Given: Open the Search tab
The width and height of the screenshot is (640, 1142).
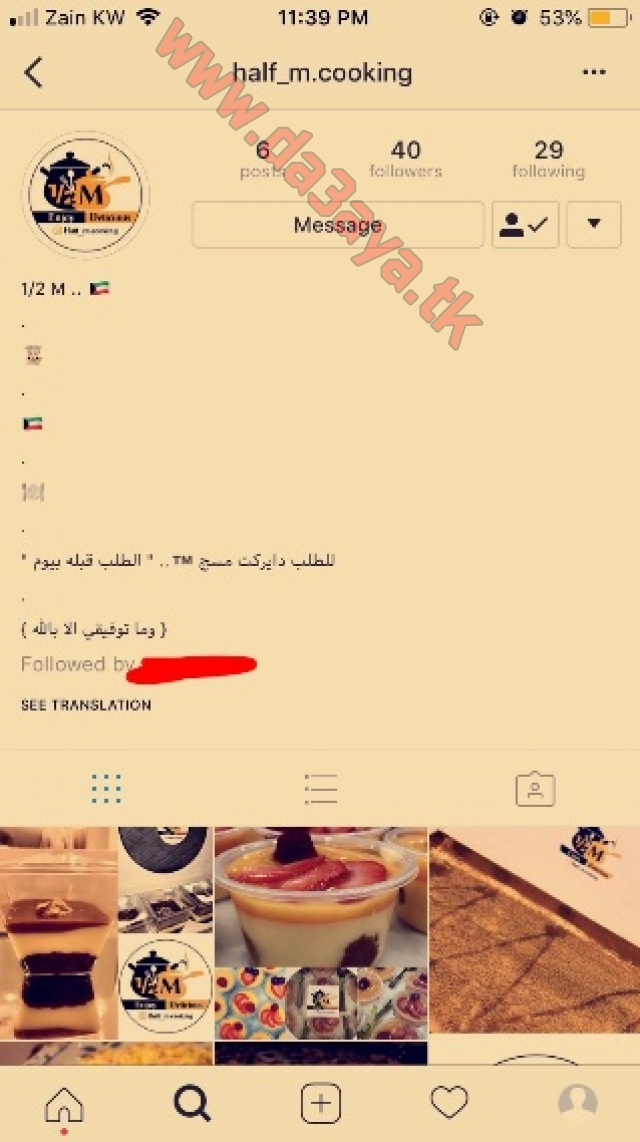Looking at the screenshot, I should [192, 1104].
